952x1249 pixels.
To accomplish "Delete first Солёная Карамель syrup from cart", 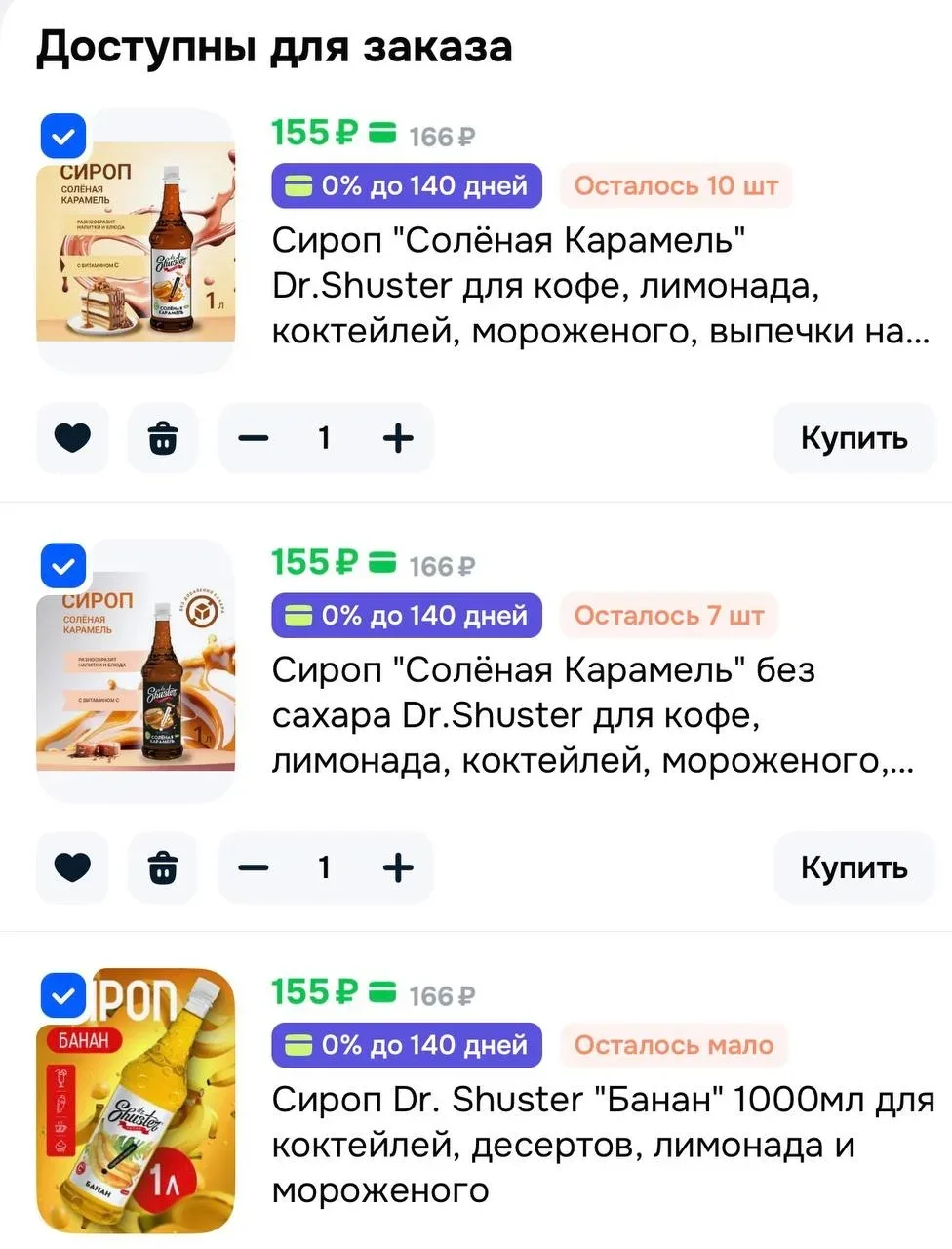I will tap(163, 438).
